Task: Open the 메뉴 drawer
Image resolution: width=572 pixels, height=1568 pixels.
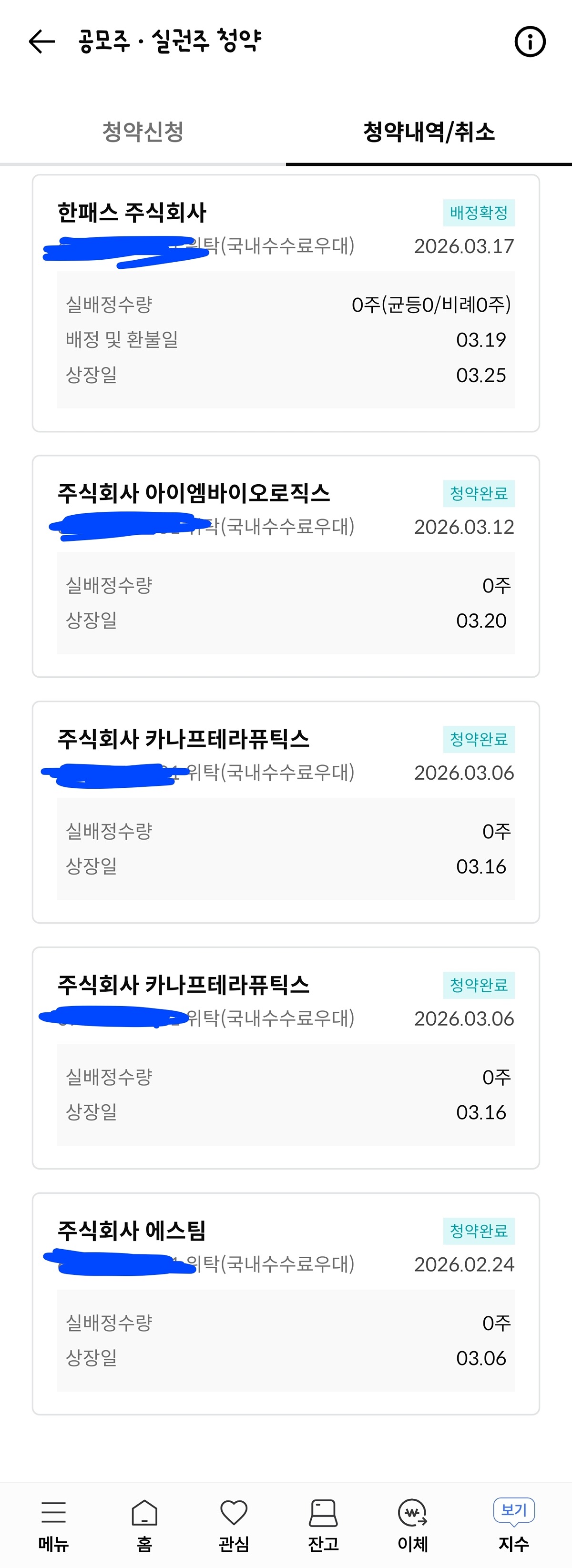Action: [53, 1525]
